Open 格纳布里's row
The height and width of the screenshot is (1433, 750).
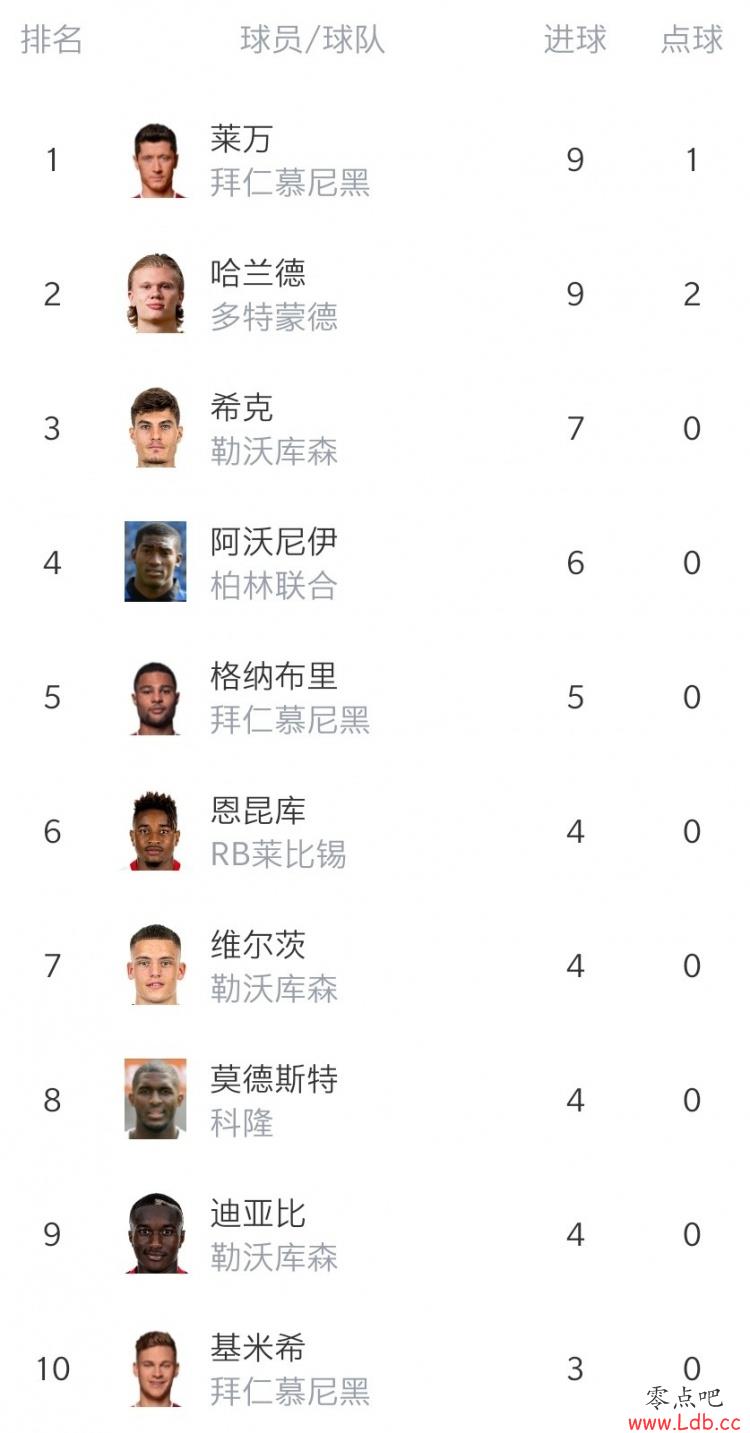click(x=375, y=697)
